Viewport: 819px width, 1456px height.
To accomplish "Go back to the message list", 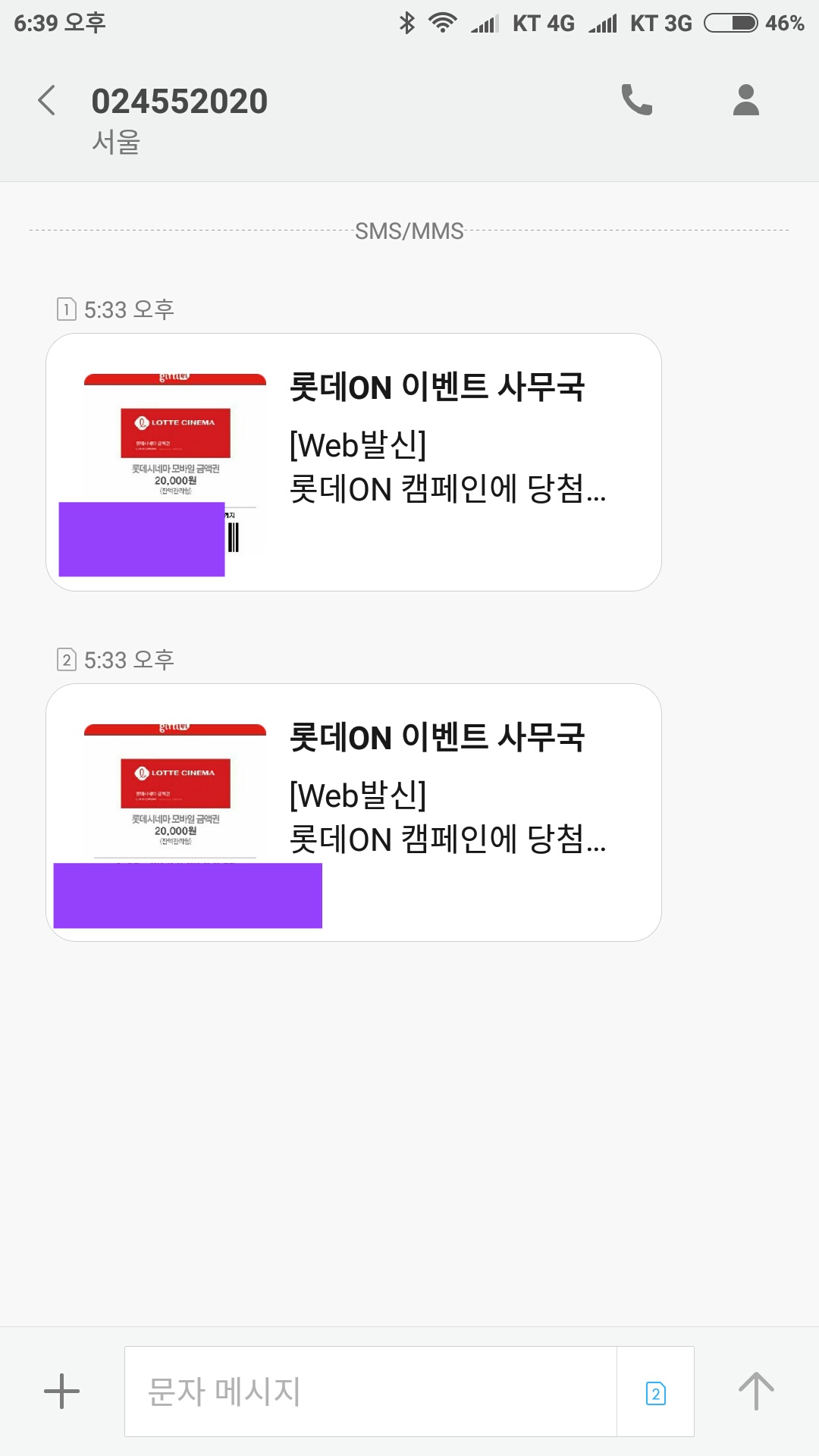I will pos(47,101).
